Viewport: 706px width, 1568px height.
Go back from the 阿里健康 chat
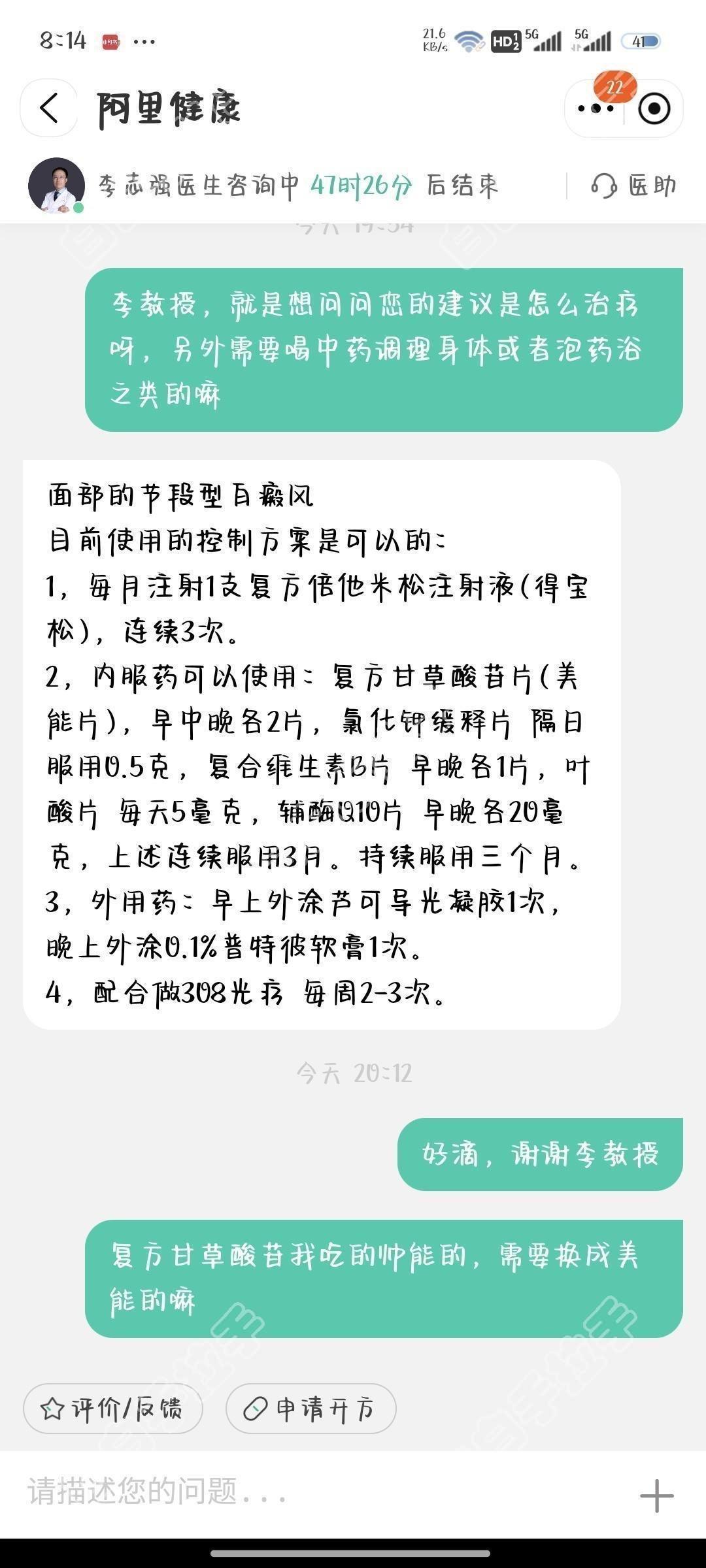[49, 108]
